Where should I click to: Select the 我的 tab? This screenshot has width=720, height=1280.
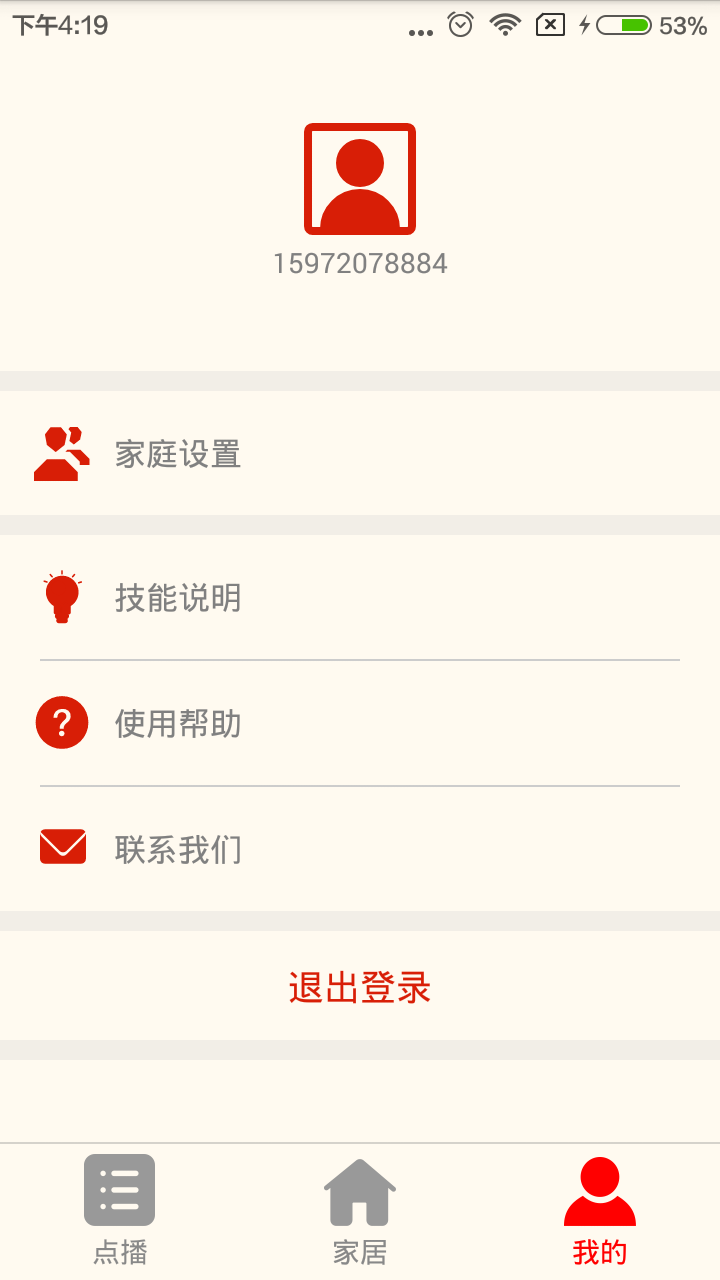pos(600,1210)
